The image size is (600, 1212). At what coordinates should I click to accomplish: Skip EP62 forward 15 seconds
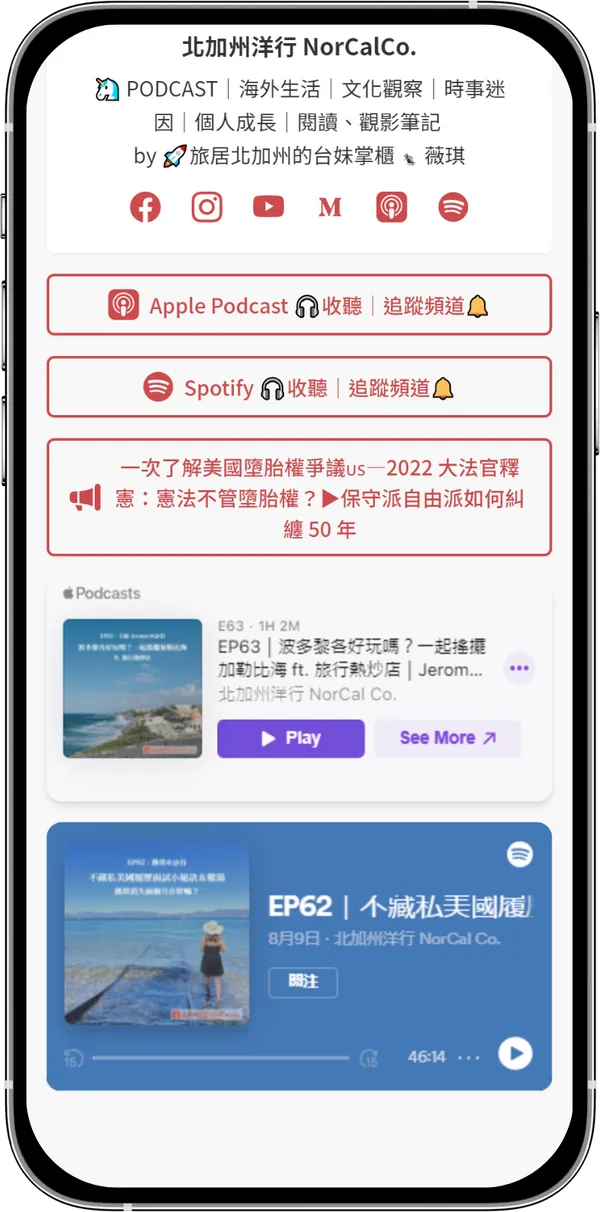pos(369,1057)
